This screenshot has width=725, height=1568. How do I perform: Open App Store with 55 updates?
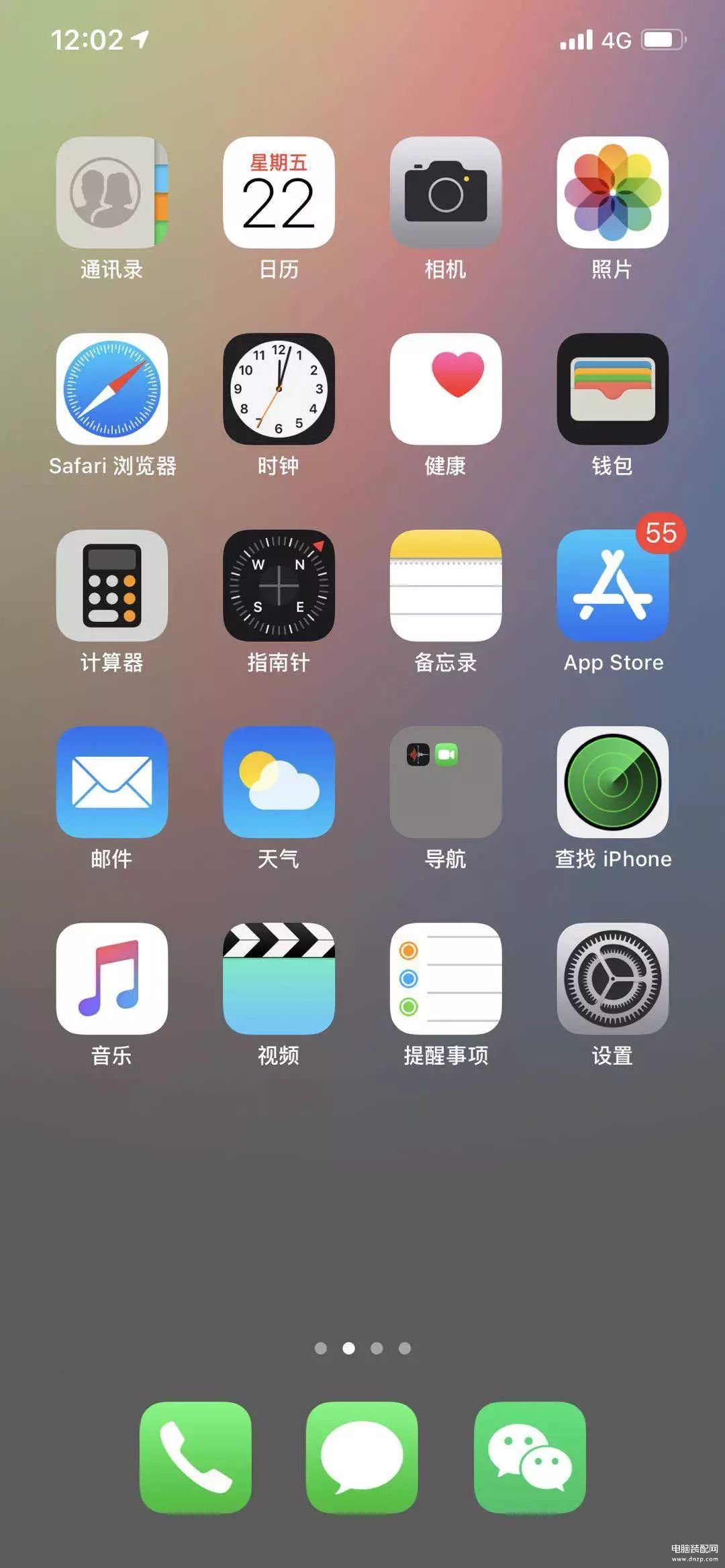pos(612,586)
